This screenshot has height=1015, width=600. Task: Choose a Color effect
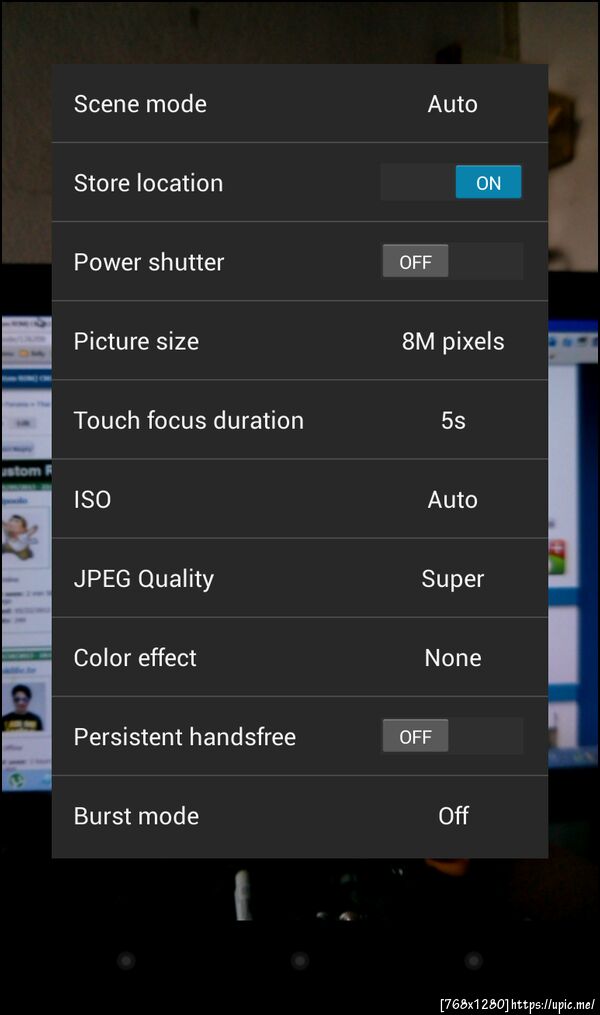(x=299, y=657)
